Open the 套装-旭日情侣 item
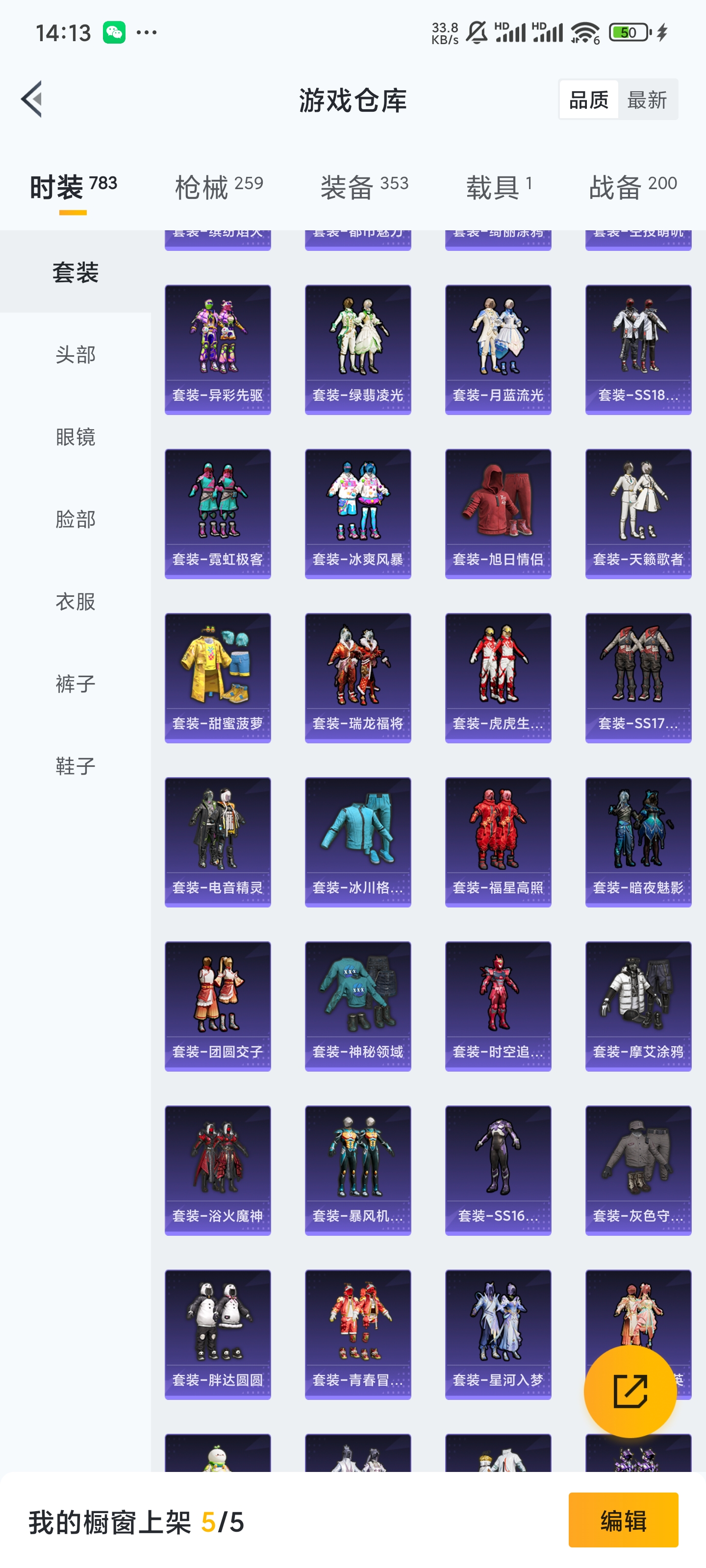706x1568 pixels. (498, 514)
